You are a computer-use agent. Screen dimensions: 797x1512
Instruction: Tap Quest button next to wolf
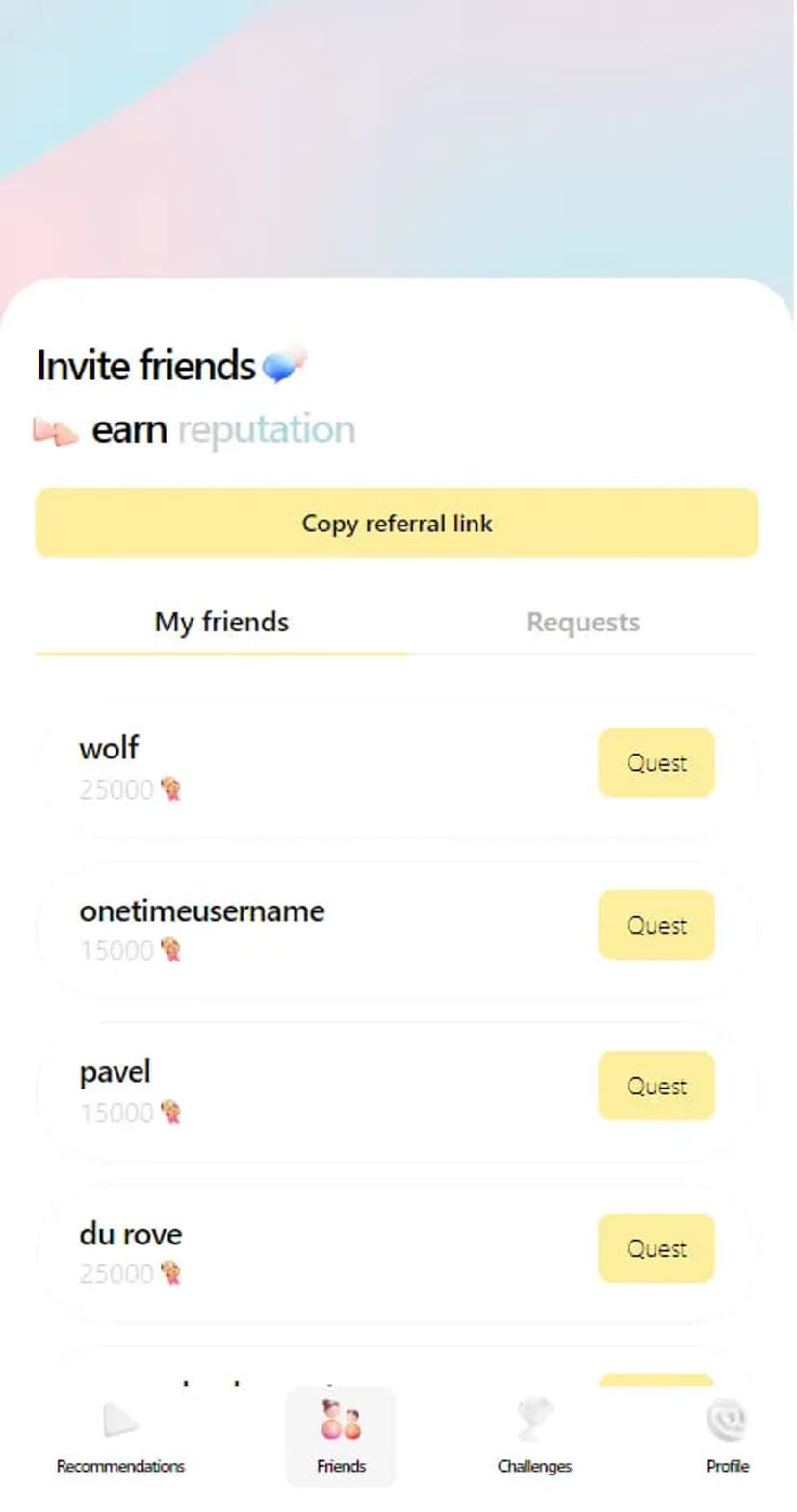[656, 762]
